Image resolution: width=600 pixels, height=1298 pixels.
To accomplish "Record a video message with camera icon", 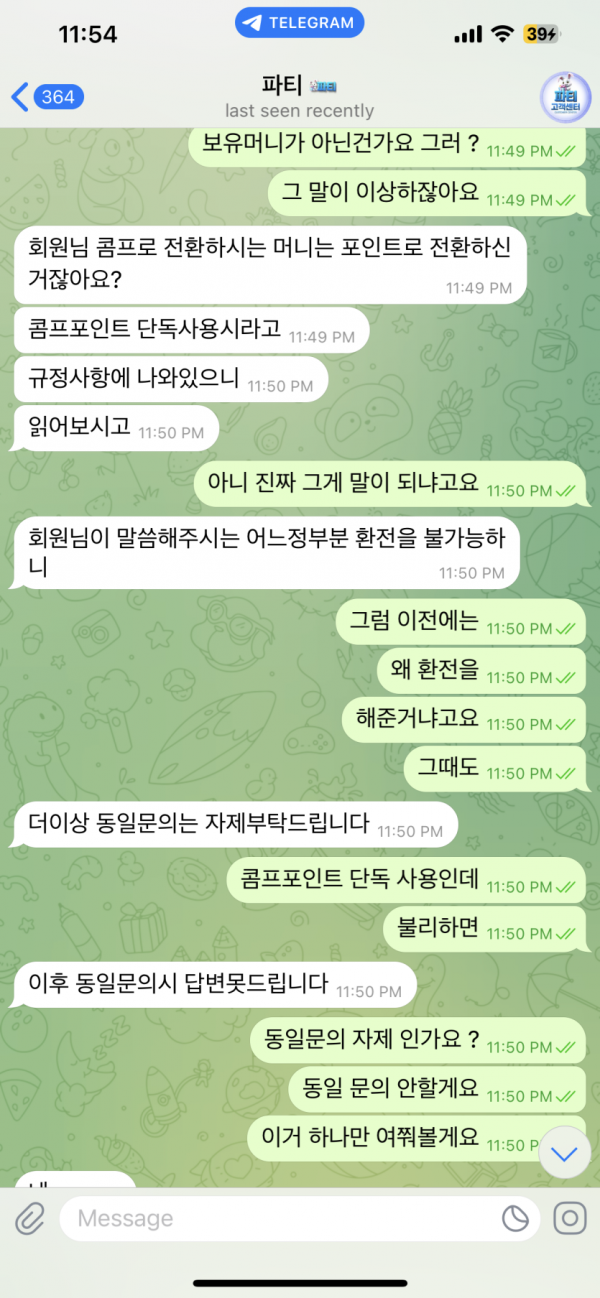I will [x=570, y=1218].
